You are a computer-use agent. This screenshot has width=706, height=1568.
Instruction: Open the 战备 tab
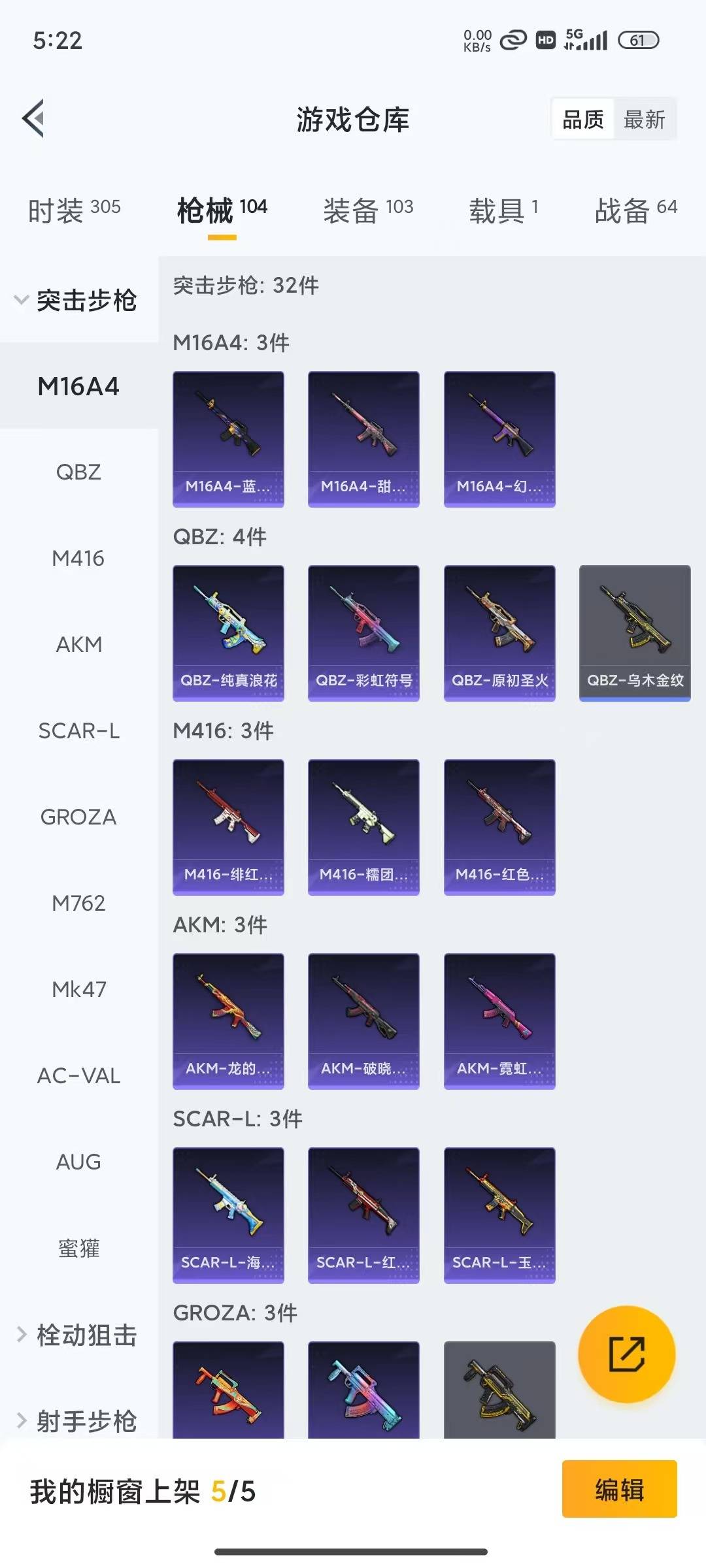(635, 210)
